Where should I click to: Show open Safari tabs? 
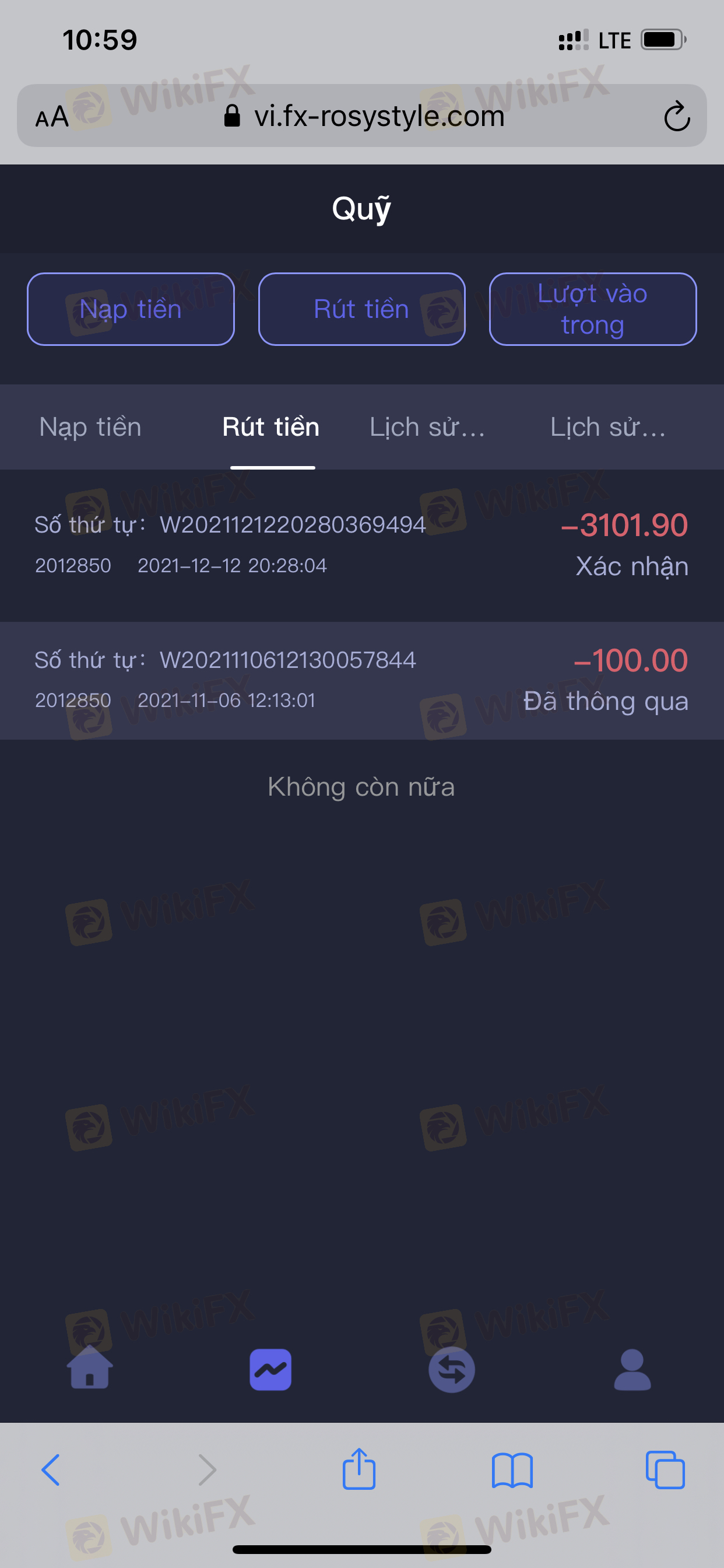point(665,1470)
